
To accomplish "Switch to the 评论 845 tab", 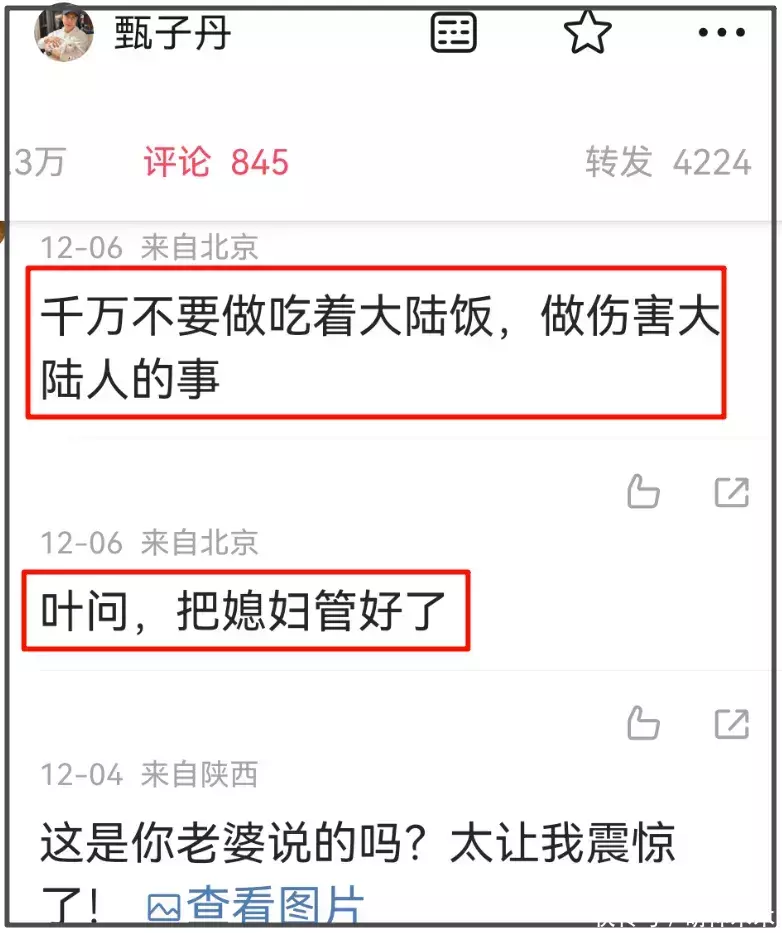I will coord(216,162).
